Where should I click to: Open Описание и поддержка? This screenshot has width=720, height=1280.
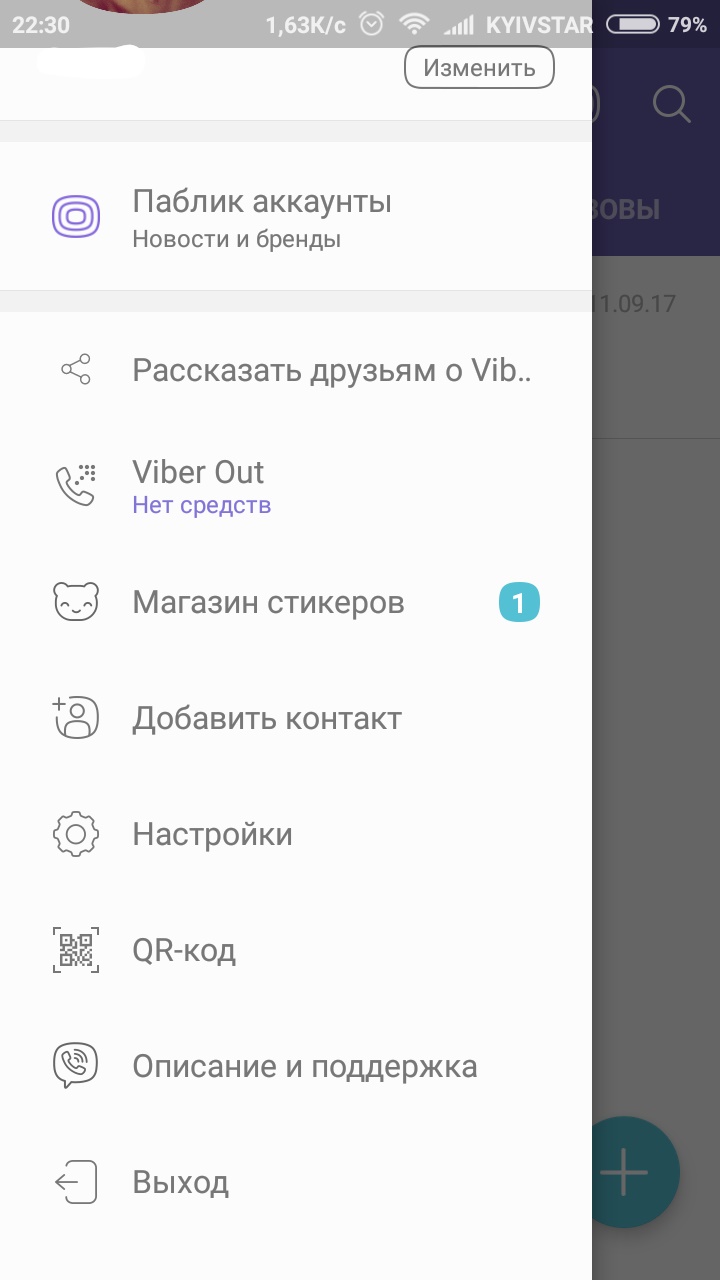coord(296,1067)
